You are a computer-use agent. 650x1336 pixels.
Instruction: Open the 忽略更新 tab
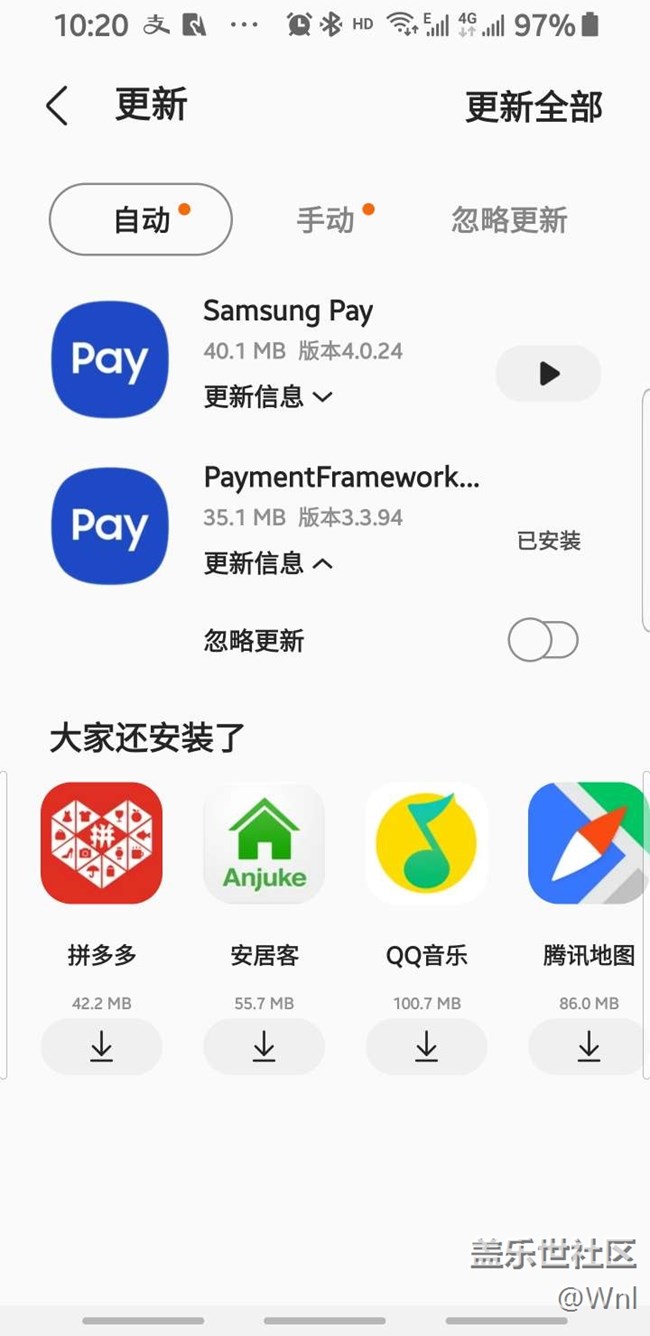pos(509,219)
